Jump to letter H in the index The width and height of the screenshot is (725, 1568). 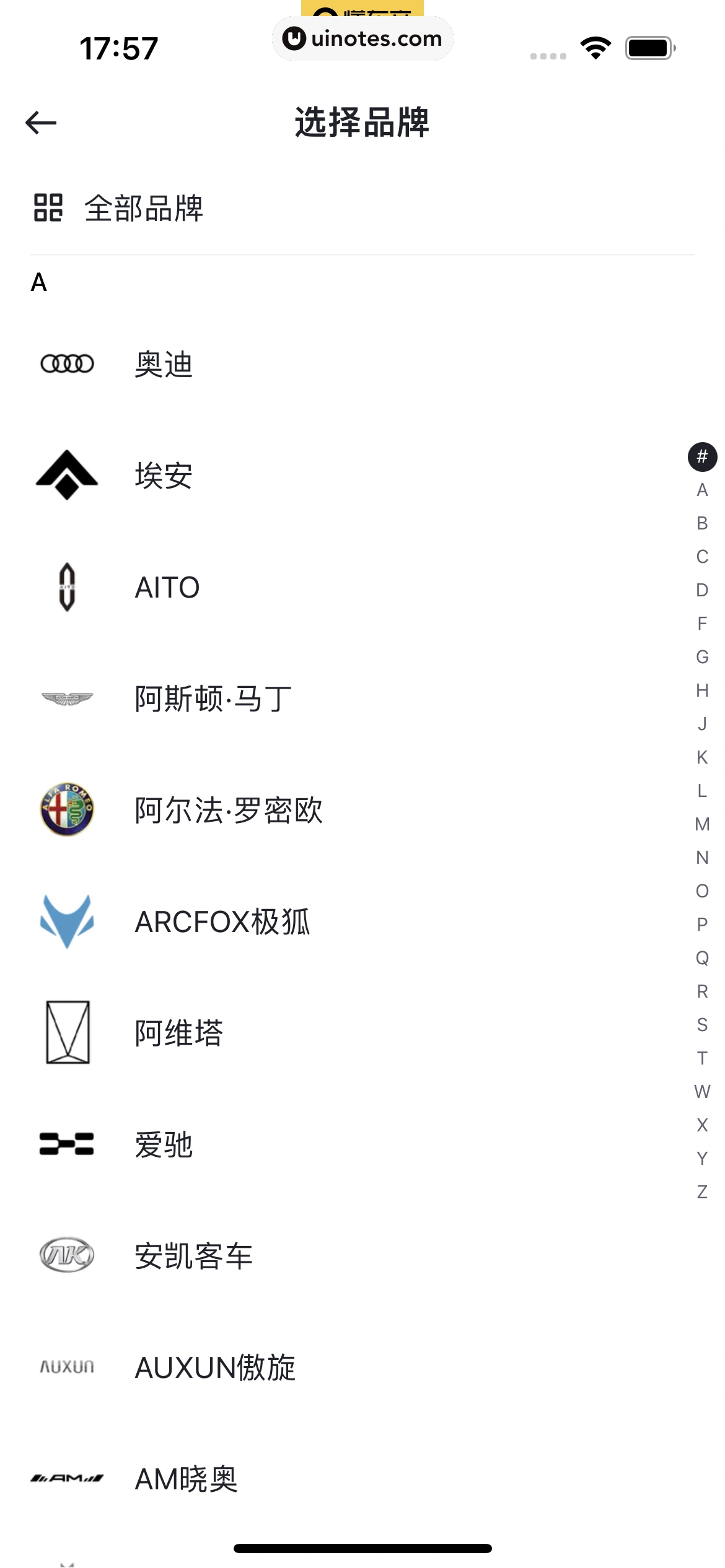point(702,690)
